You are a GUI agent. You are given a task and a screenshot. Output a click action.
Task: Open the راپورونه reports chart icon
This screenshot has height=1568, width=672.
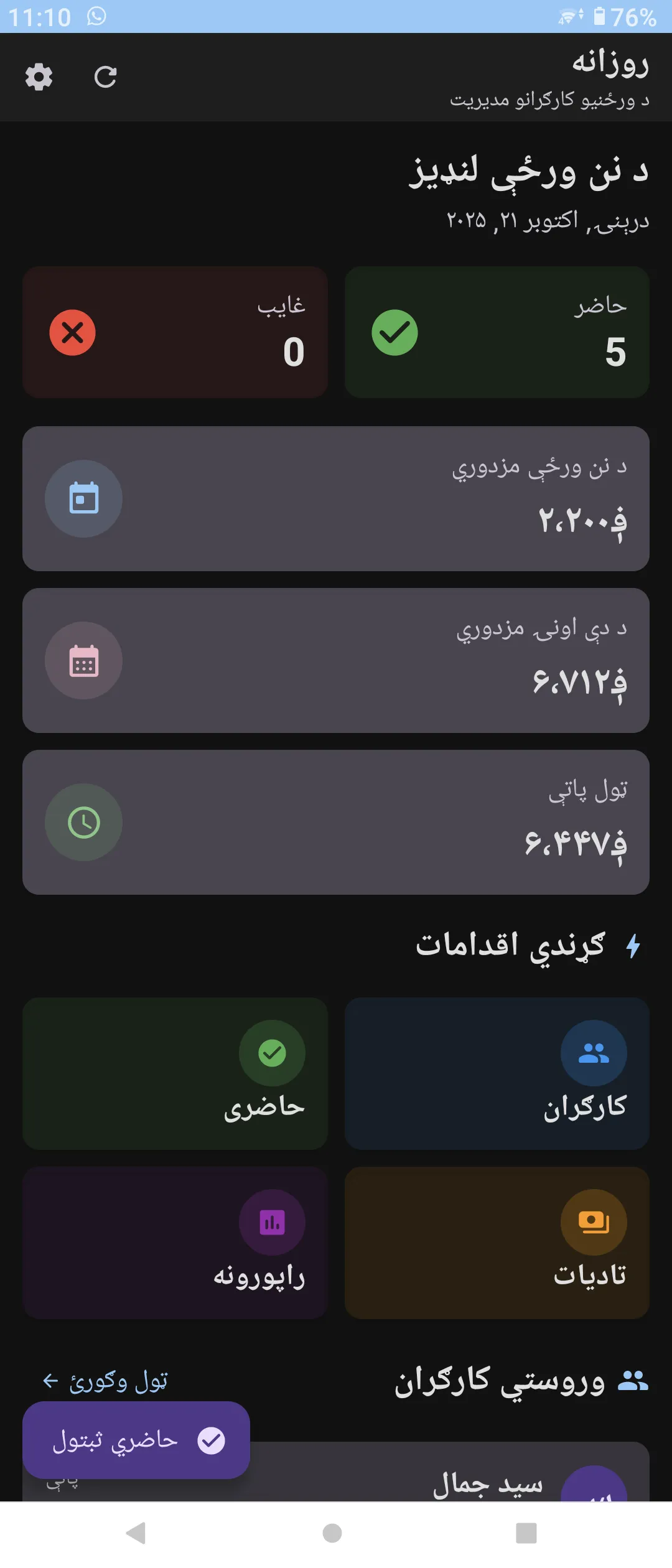(x=272, y=1221)
